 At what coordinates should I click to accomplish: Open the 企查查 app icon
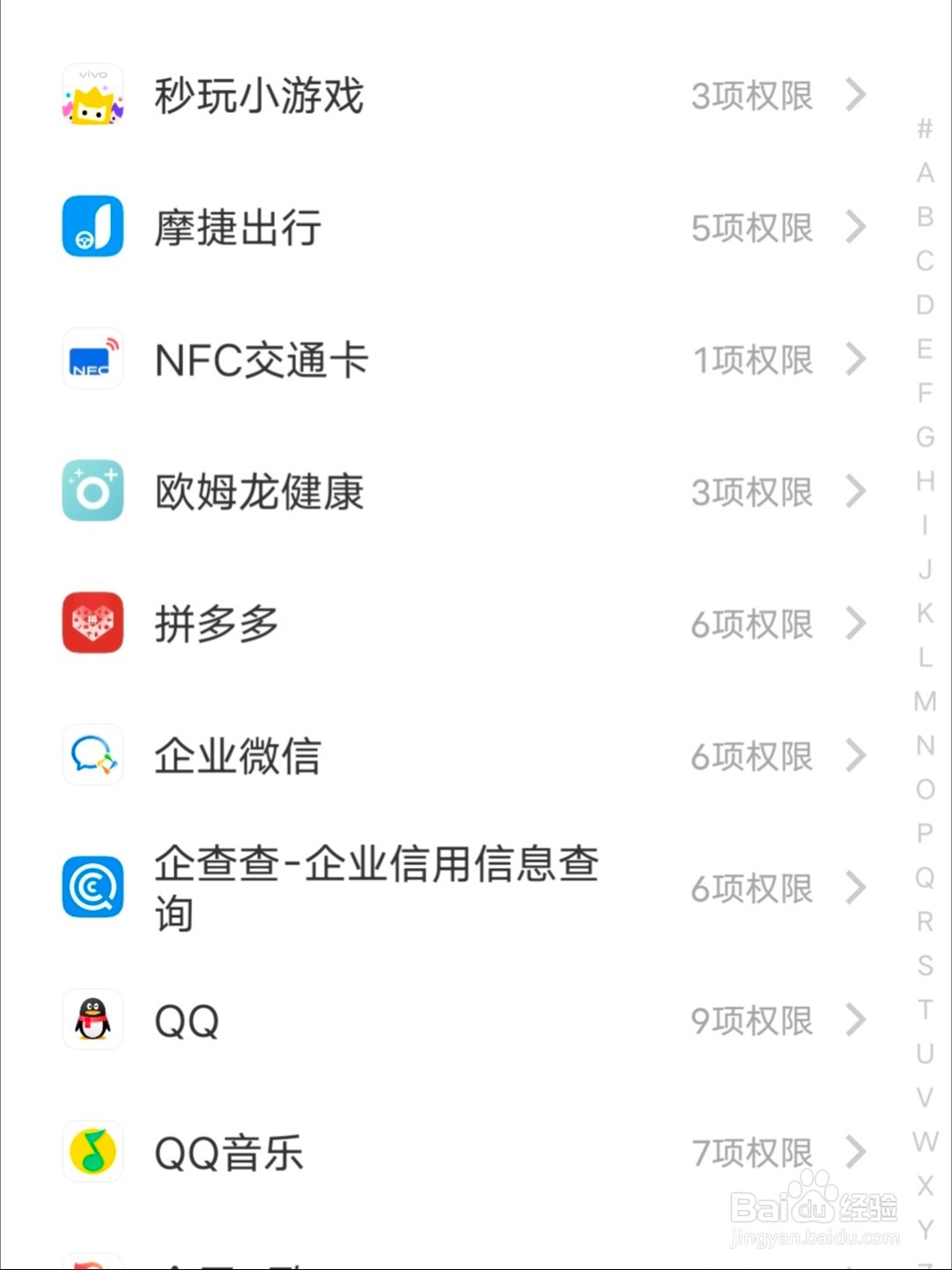(x=92, y=887)
